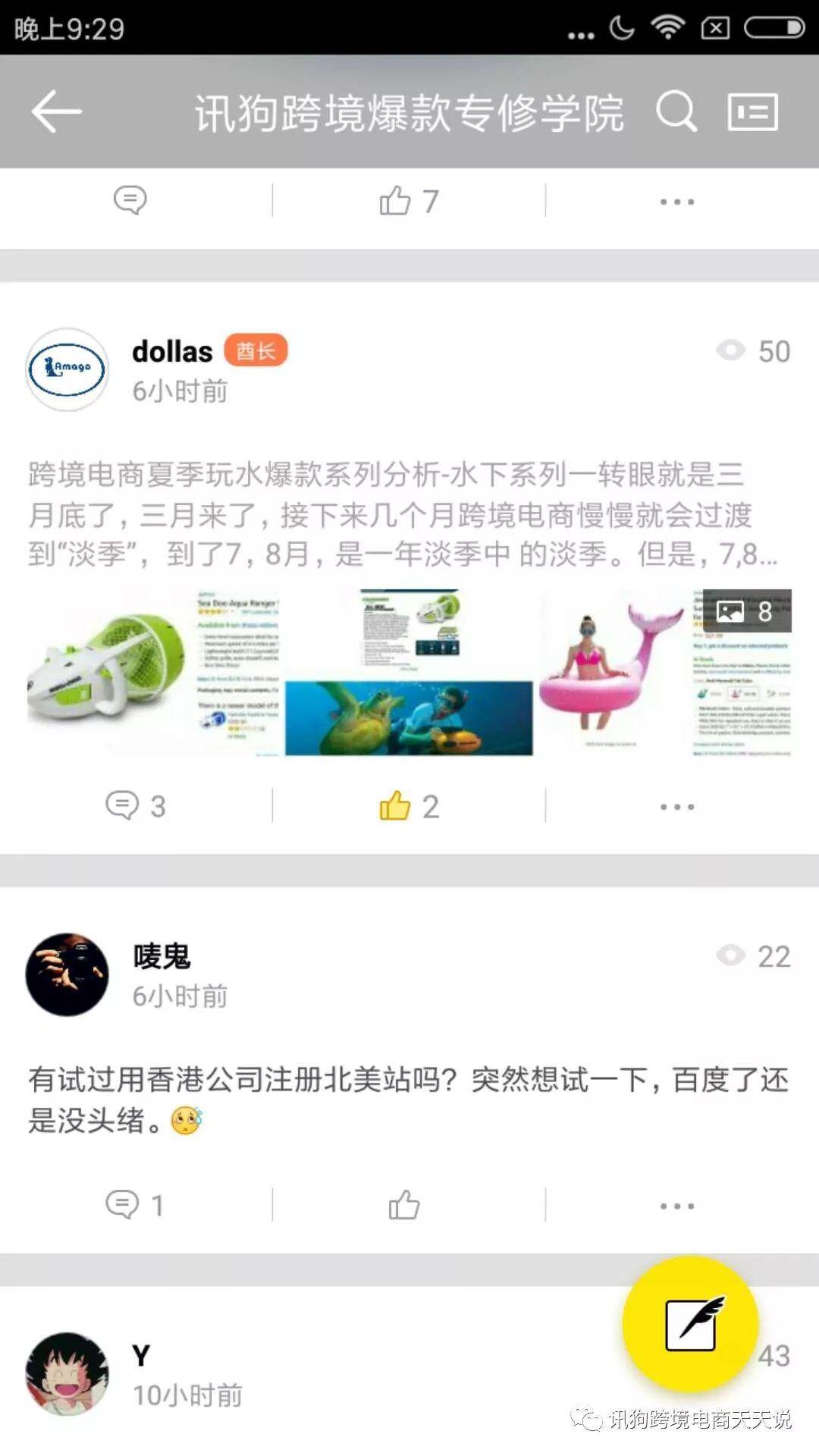Go back using the top arrow
Screen dimensions: 819x1456
click(x=57, y=111)
